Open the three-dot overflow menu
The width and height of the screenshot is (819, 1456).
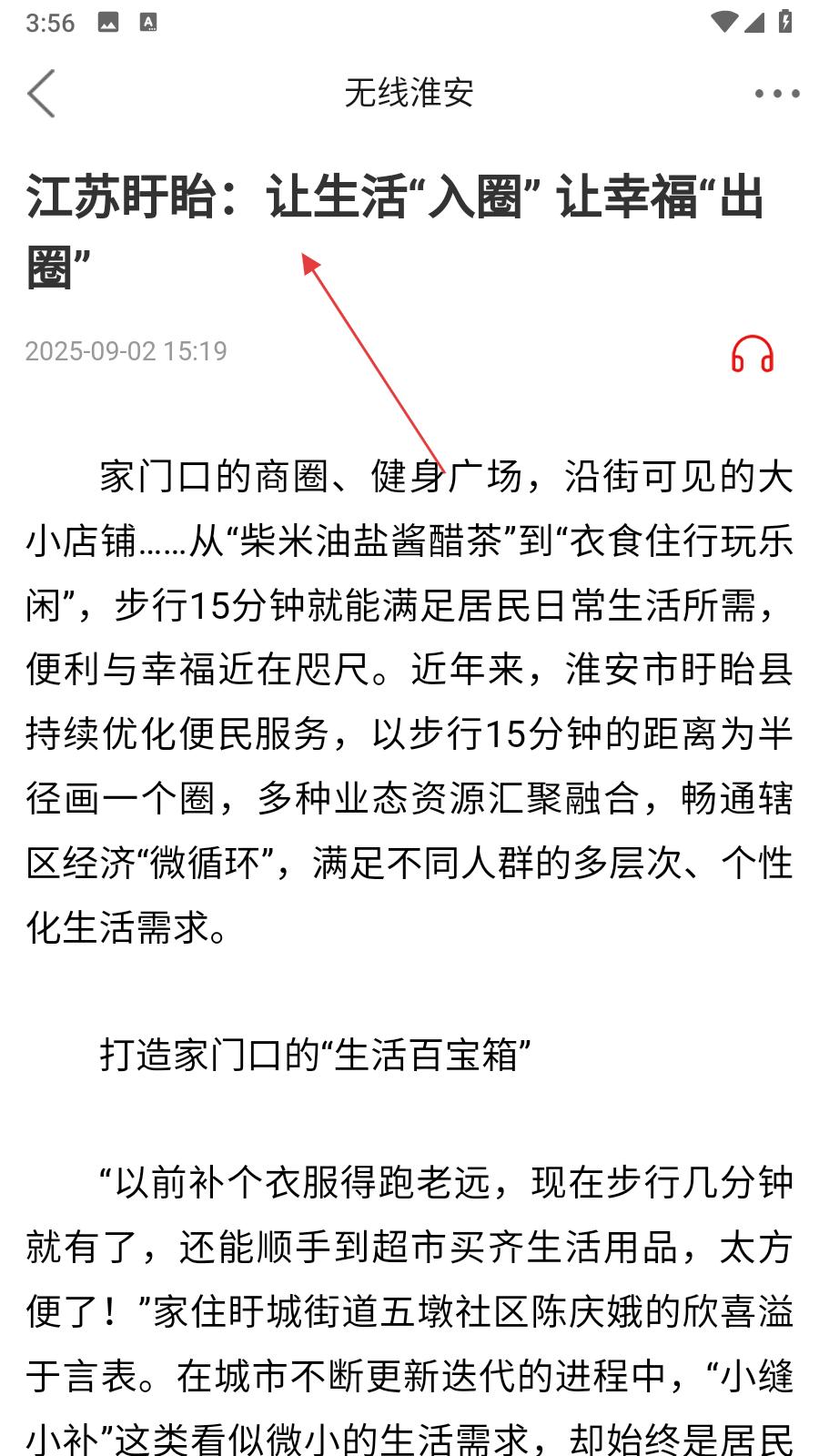tap(776, 93)
